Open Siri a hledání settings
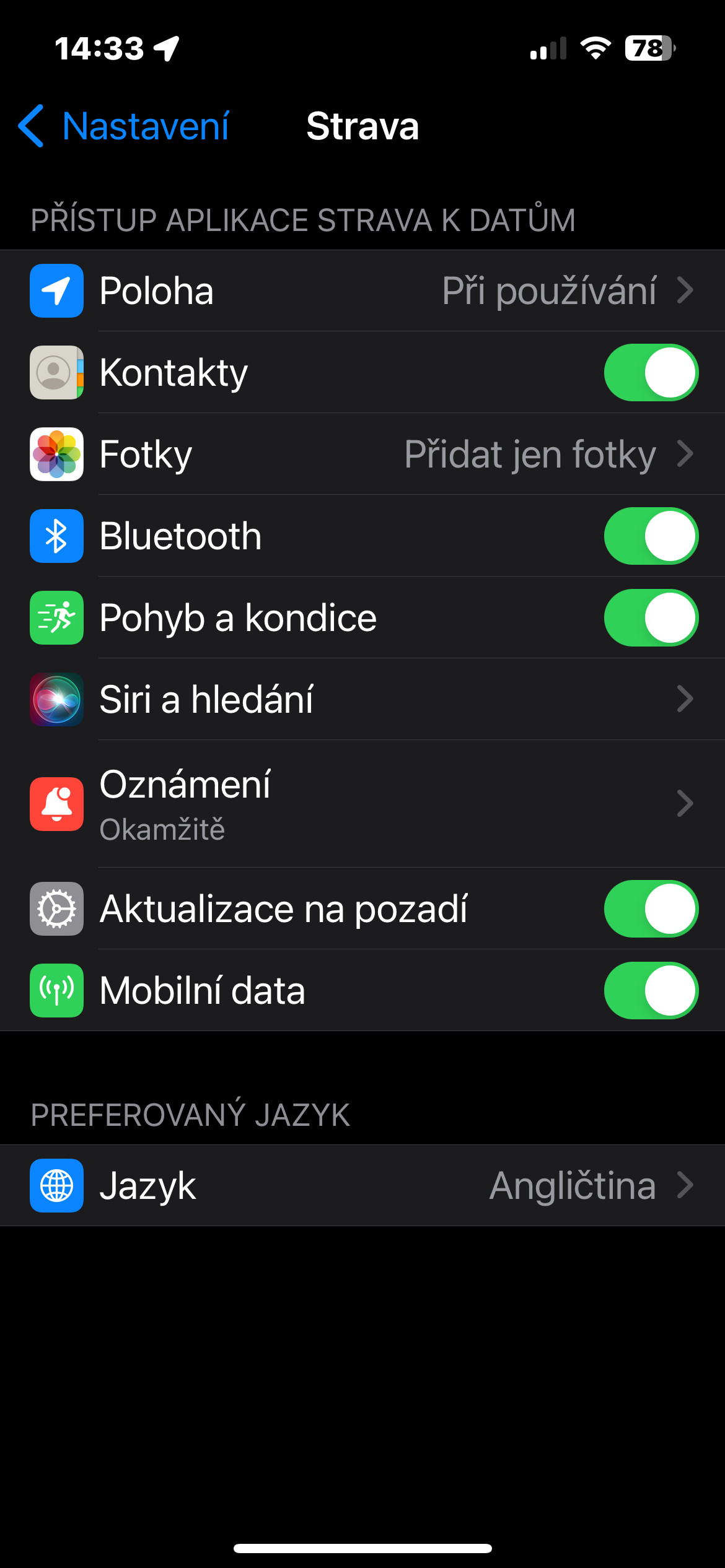 (x=362, y=699)
